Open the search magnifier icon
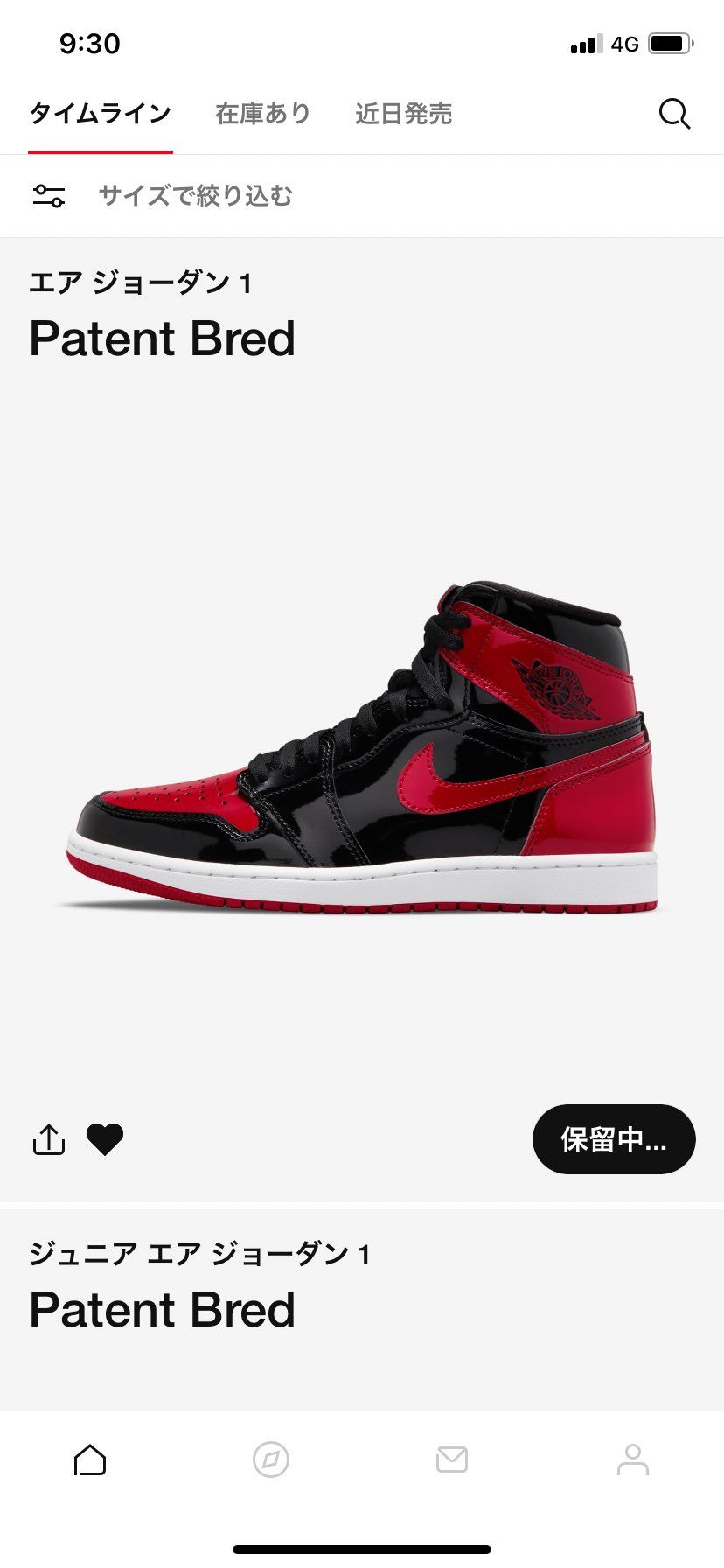 coord(674,114)
